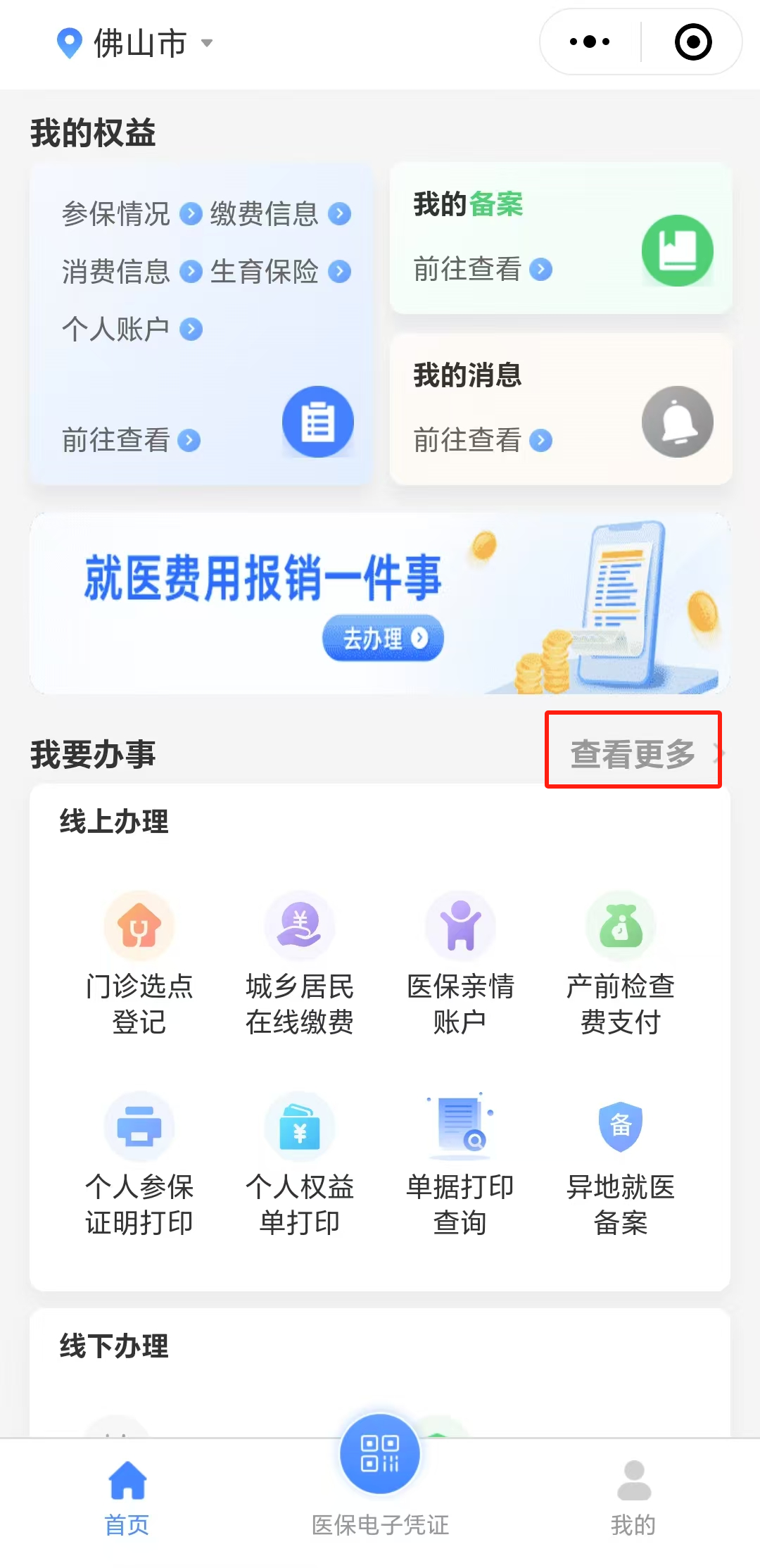This screenshot has width=760, height=1568.
Task: Open the 佛山市 city selector dropdown
Action: [135, 43]
